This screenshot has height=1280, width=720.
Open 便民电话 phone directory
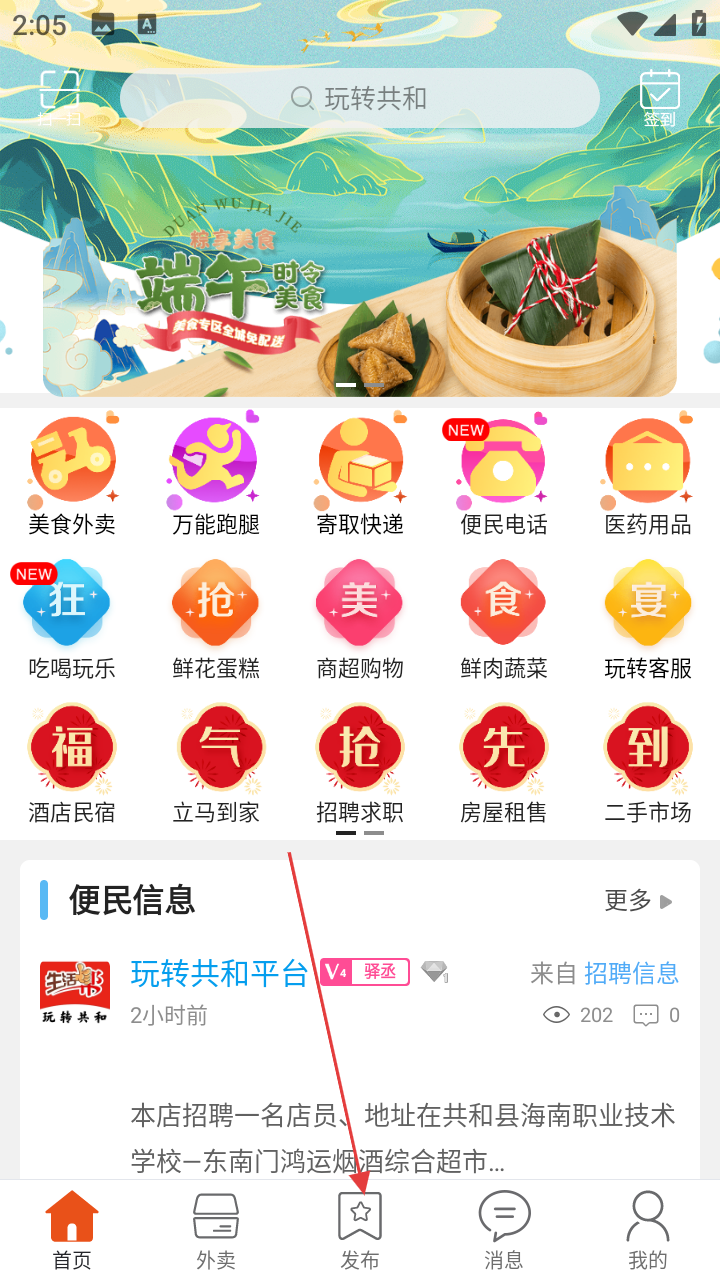point(504,477)
